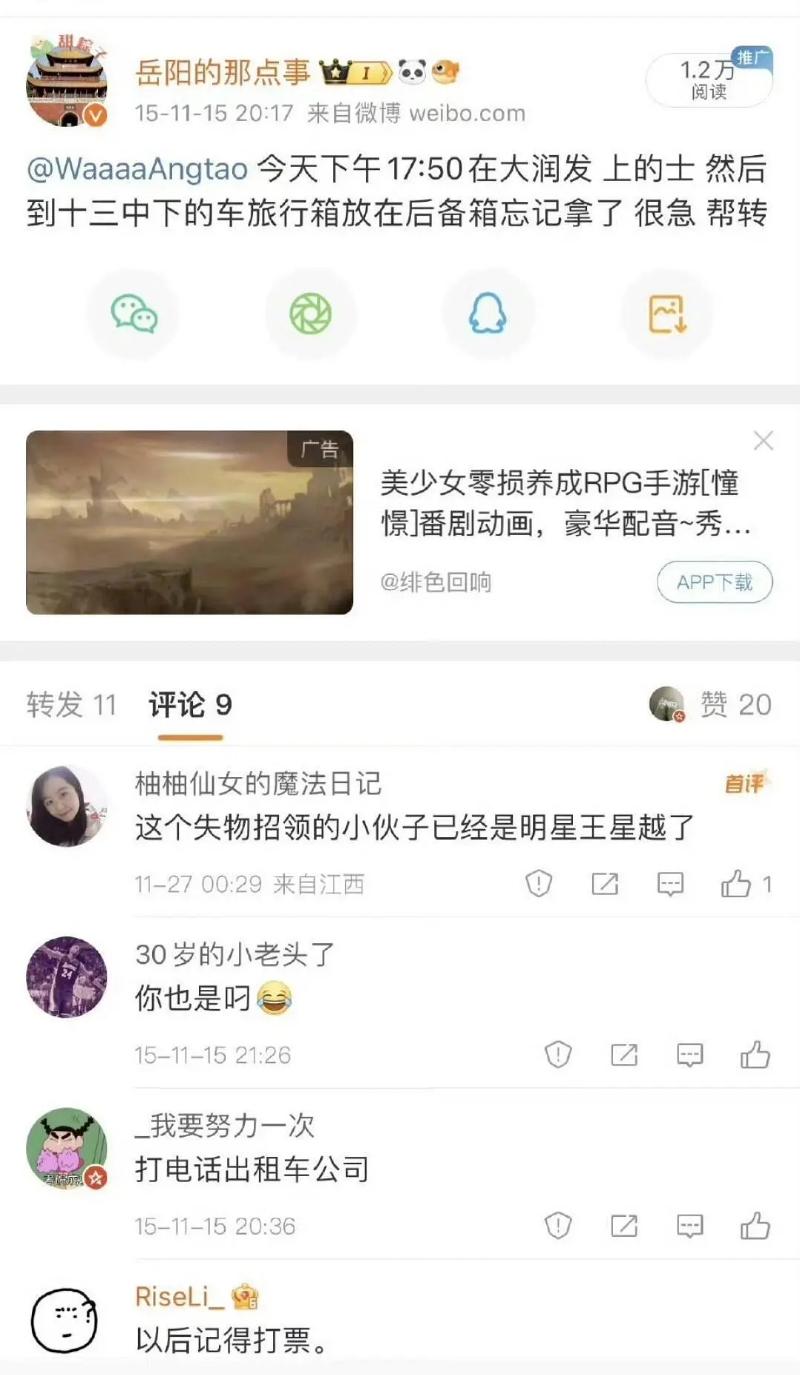Save the post as an image
800x1375 pixels.
pos(666,314)
